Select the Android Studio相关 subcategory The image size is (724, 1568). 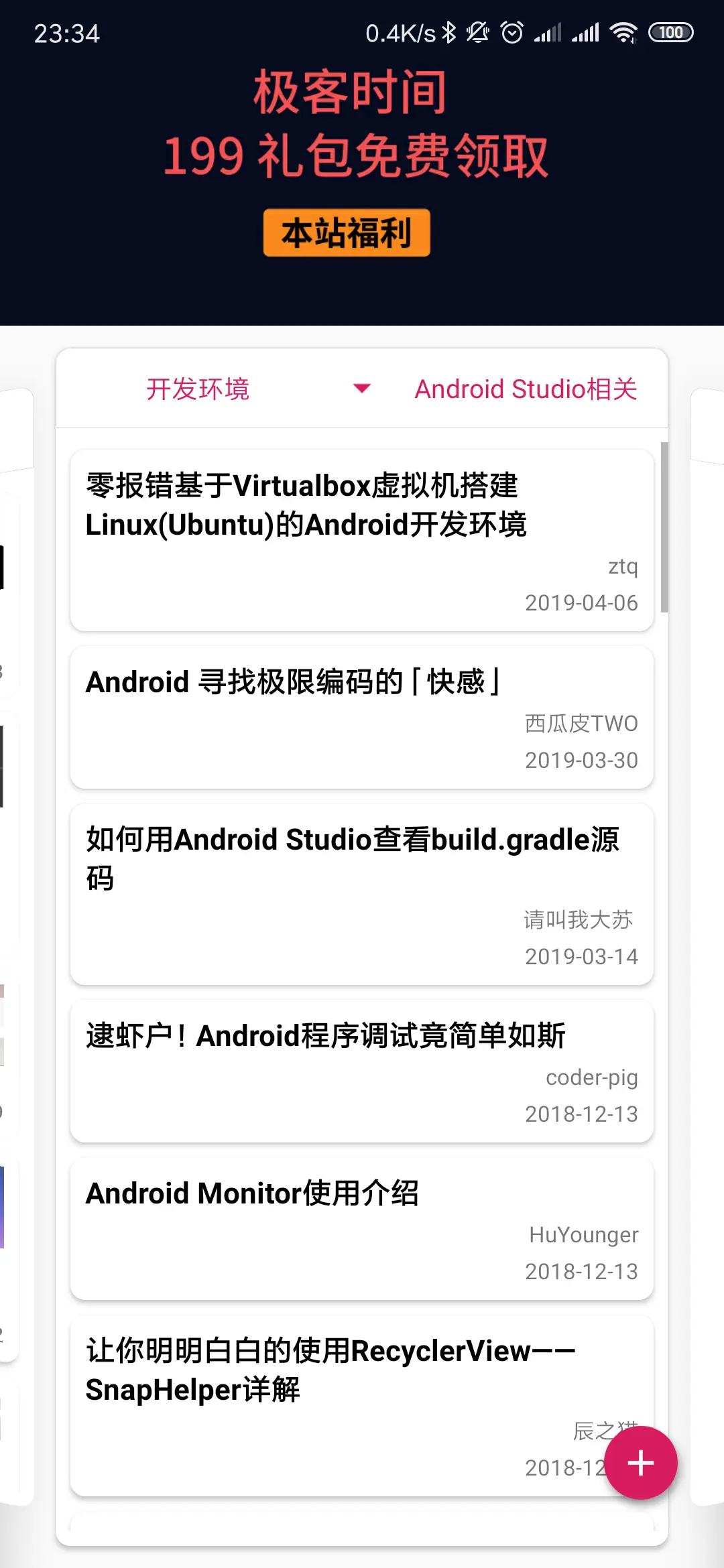click(526, 389)
